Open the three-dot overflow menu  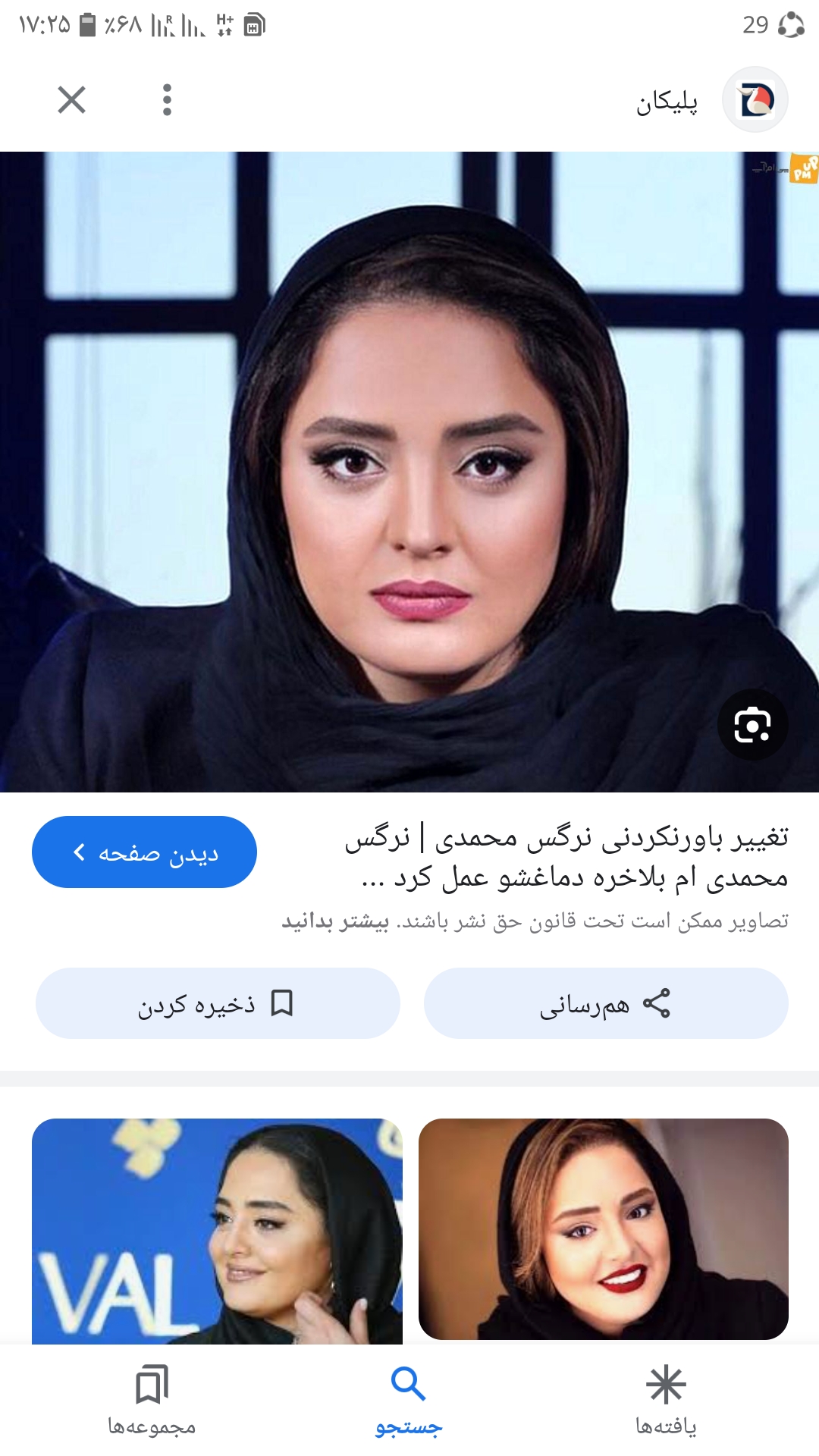[167, 99]
